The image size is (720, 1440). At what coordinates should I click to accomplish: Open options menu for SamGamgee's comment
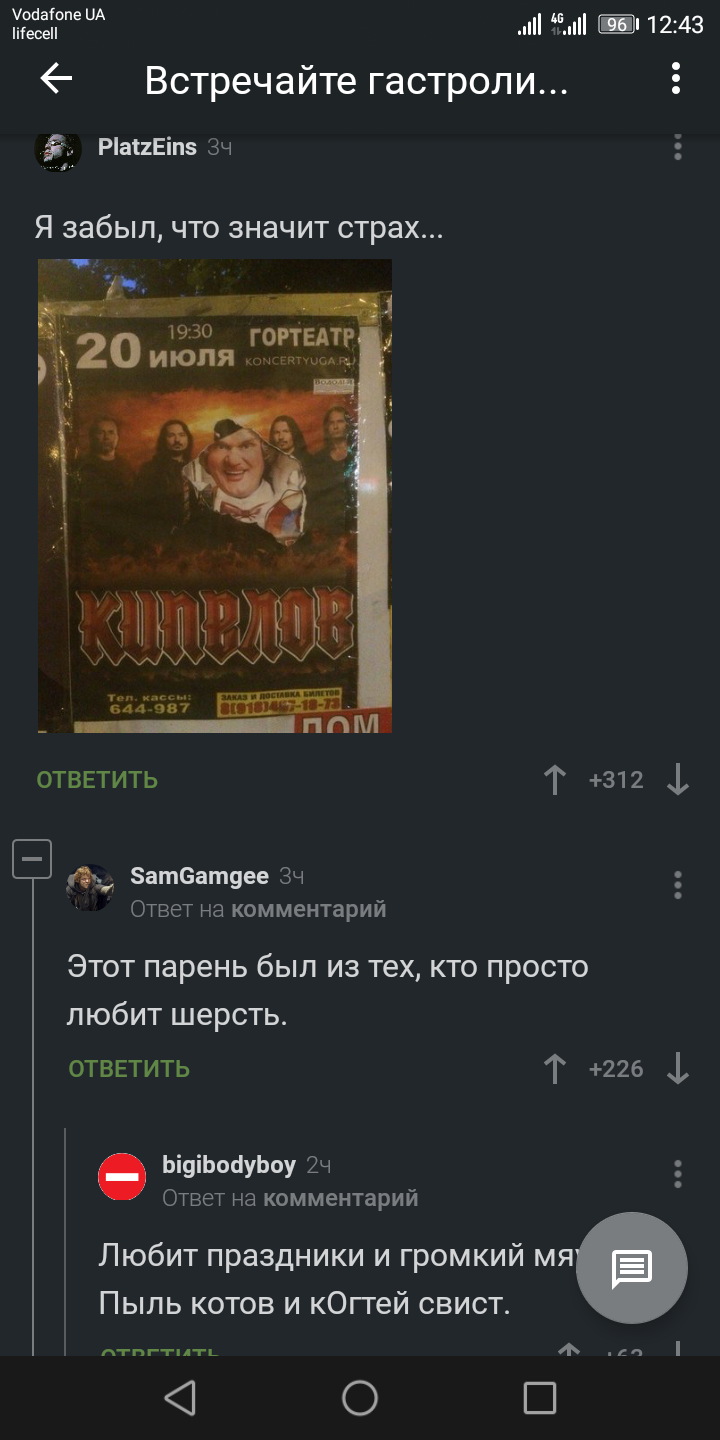pyautogui.click(x=677, y=884)
